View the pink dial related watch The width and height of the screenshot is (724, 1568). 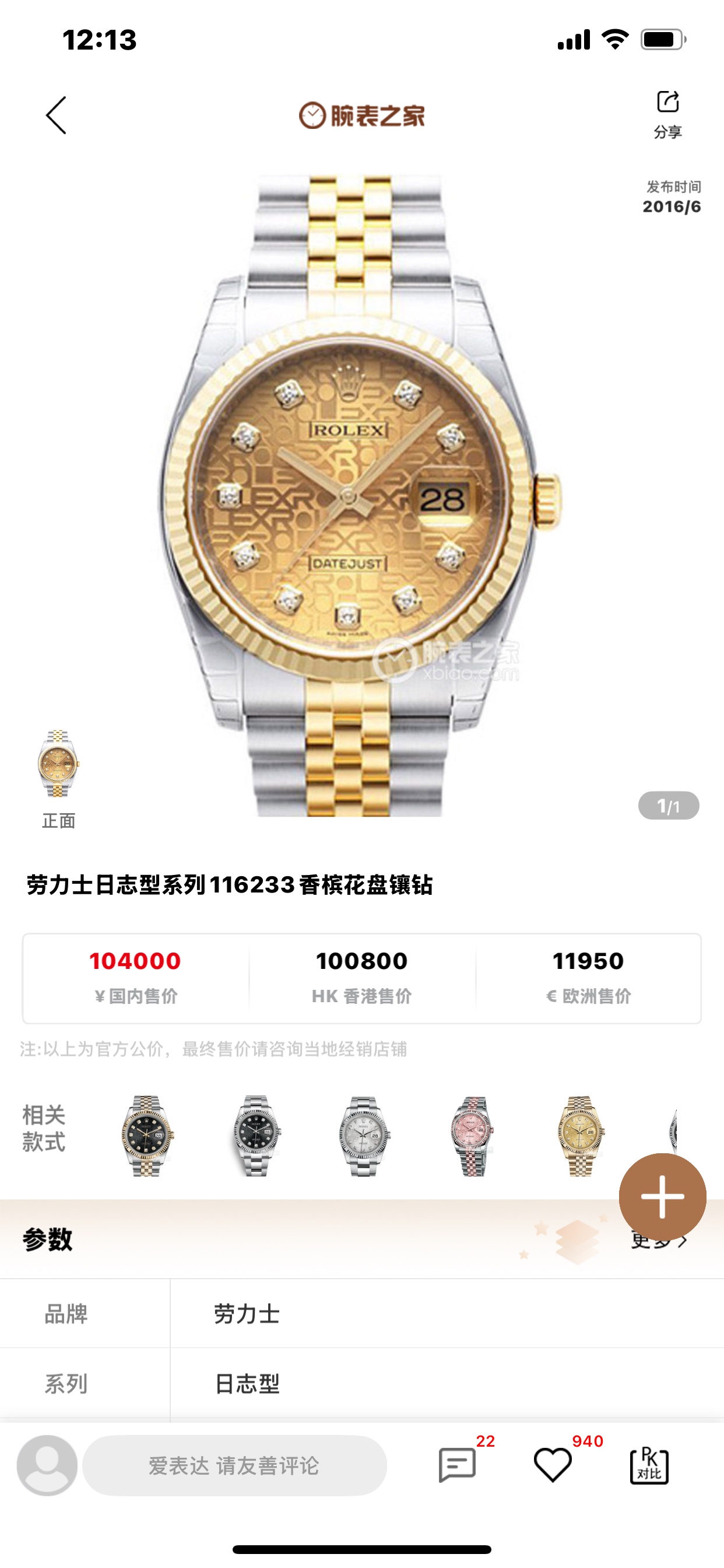click(472, 1135)
